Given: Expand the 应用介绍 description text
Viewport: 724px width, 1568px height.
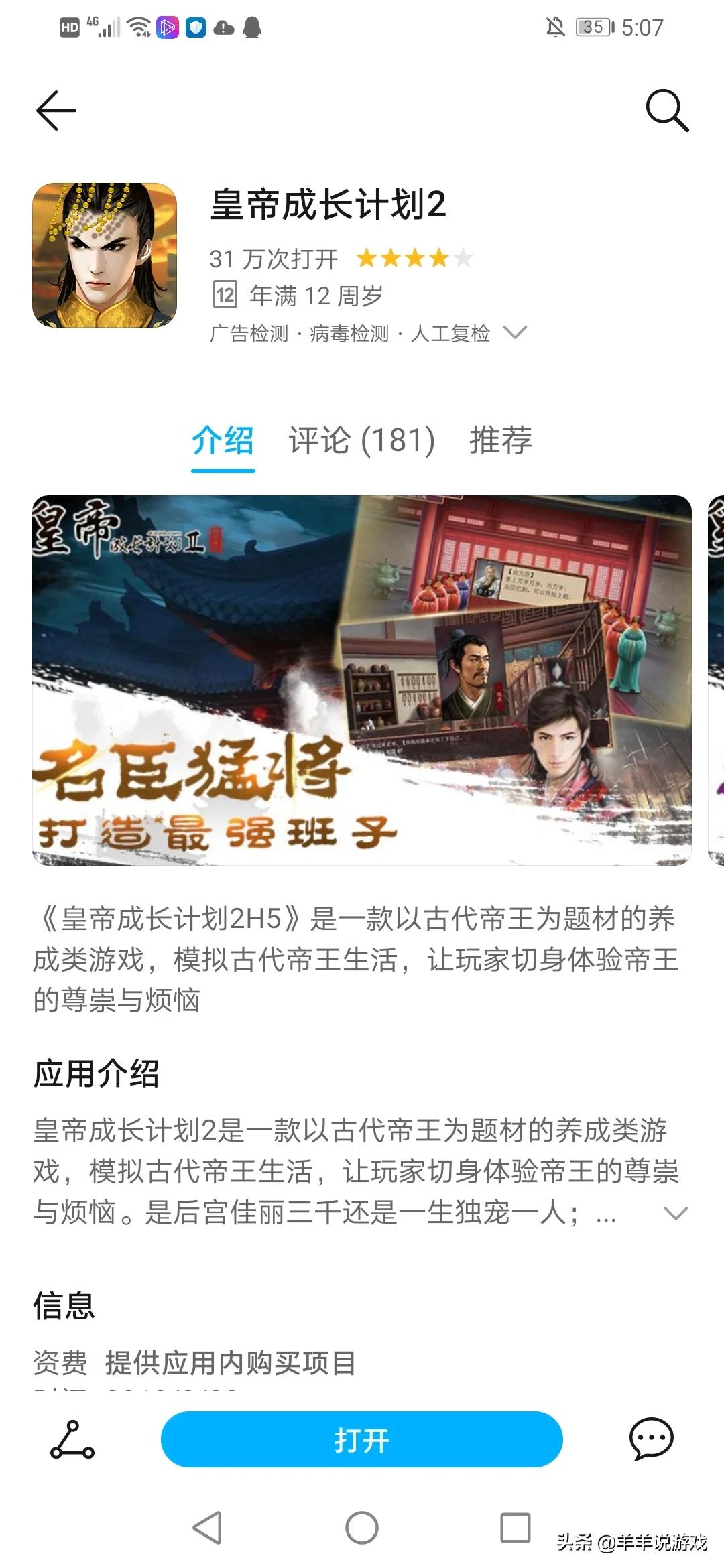Looking at the screenshot, I should 675,1213.
